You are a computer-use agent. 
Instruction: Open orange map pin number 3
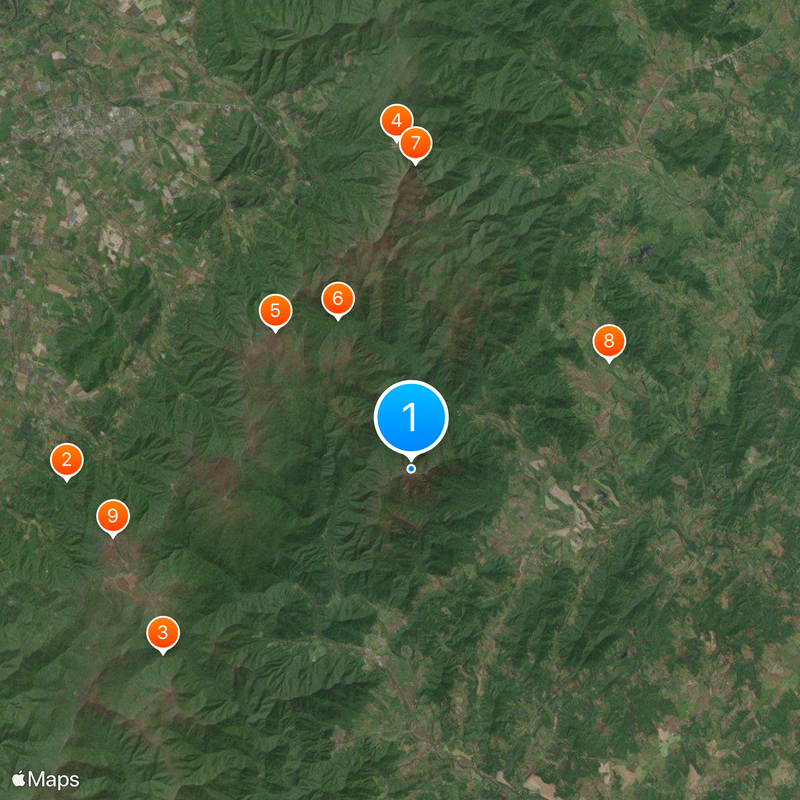coord(163,633)
